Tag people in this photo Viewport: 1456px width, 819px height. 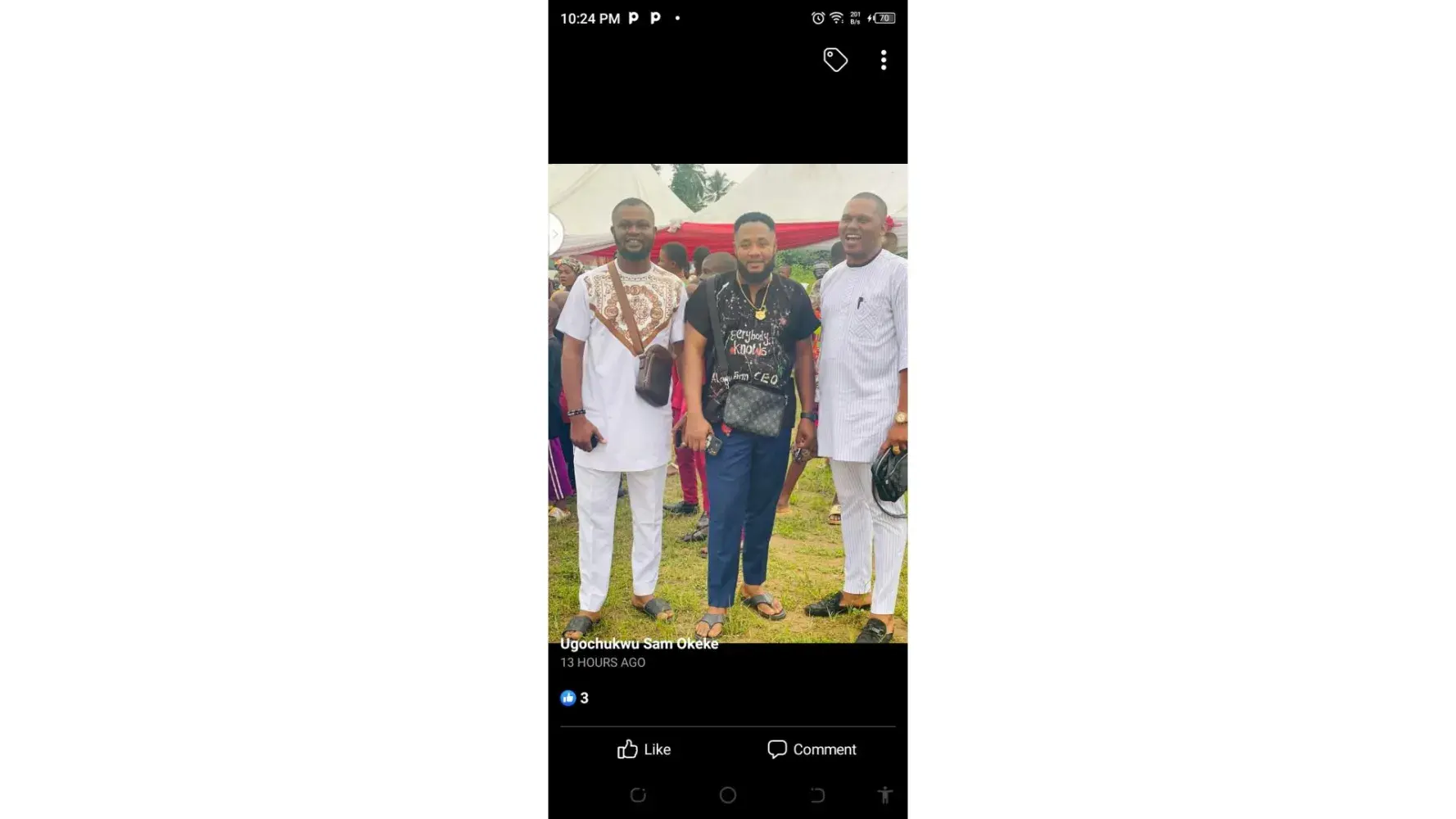(834, 60)
